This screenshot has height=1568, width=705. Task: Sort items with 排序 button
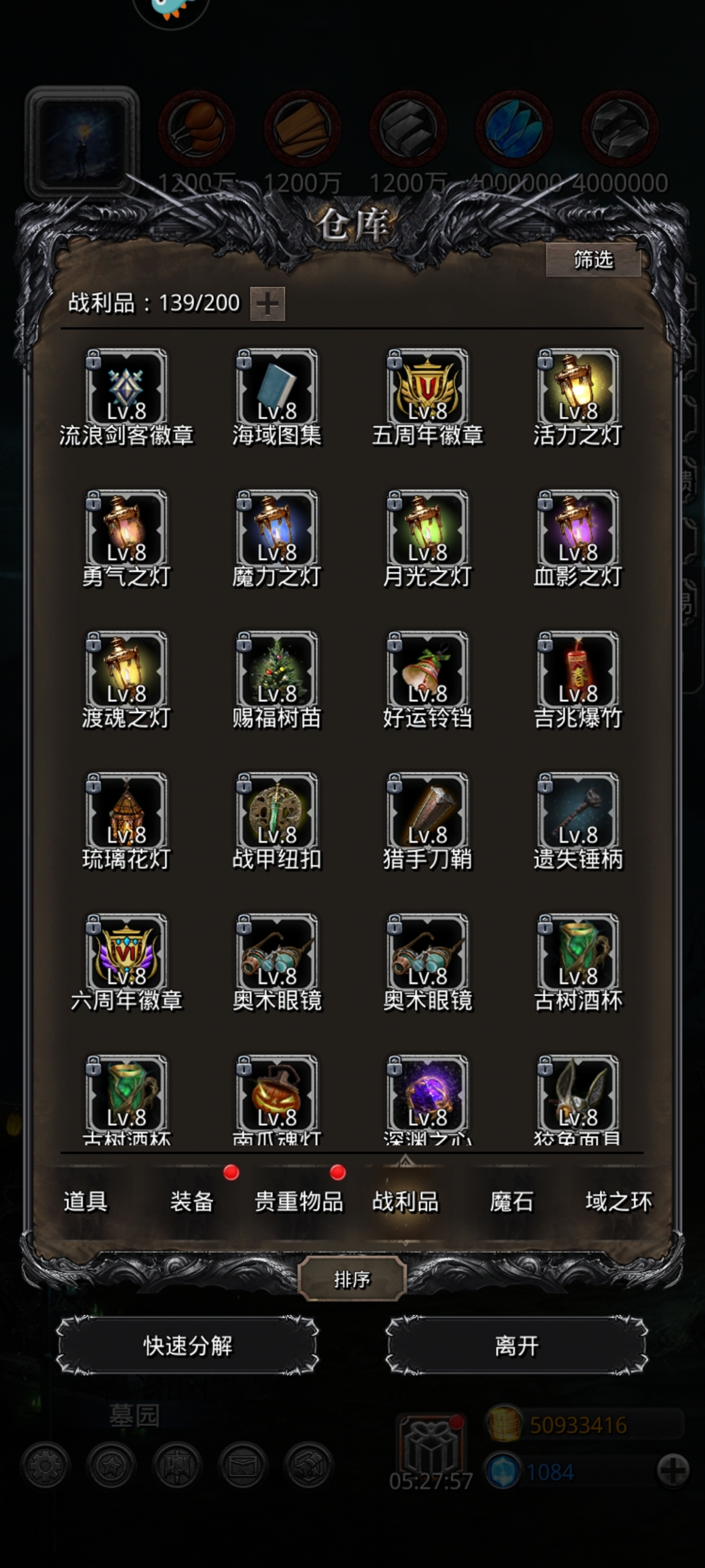(352, 1279)
